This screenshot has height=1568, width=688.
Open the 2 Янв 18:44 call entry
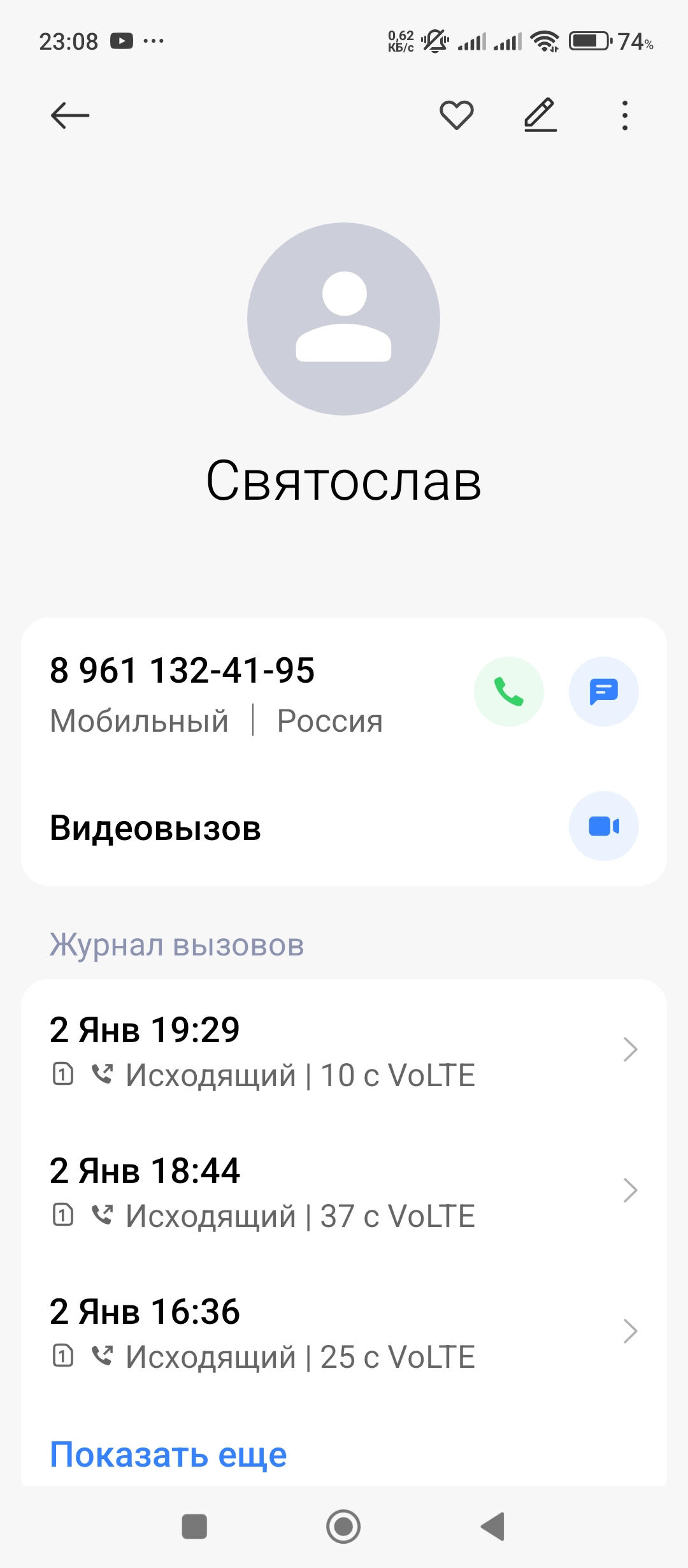click(344, 1191)
